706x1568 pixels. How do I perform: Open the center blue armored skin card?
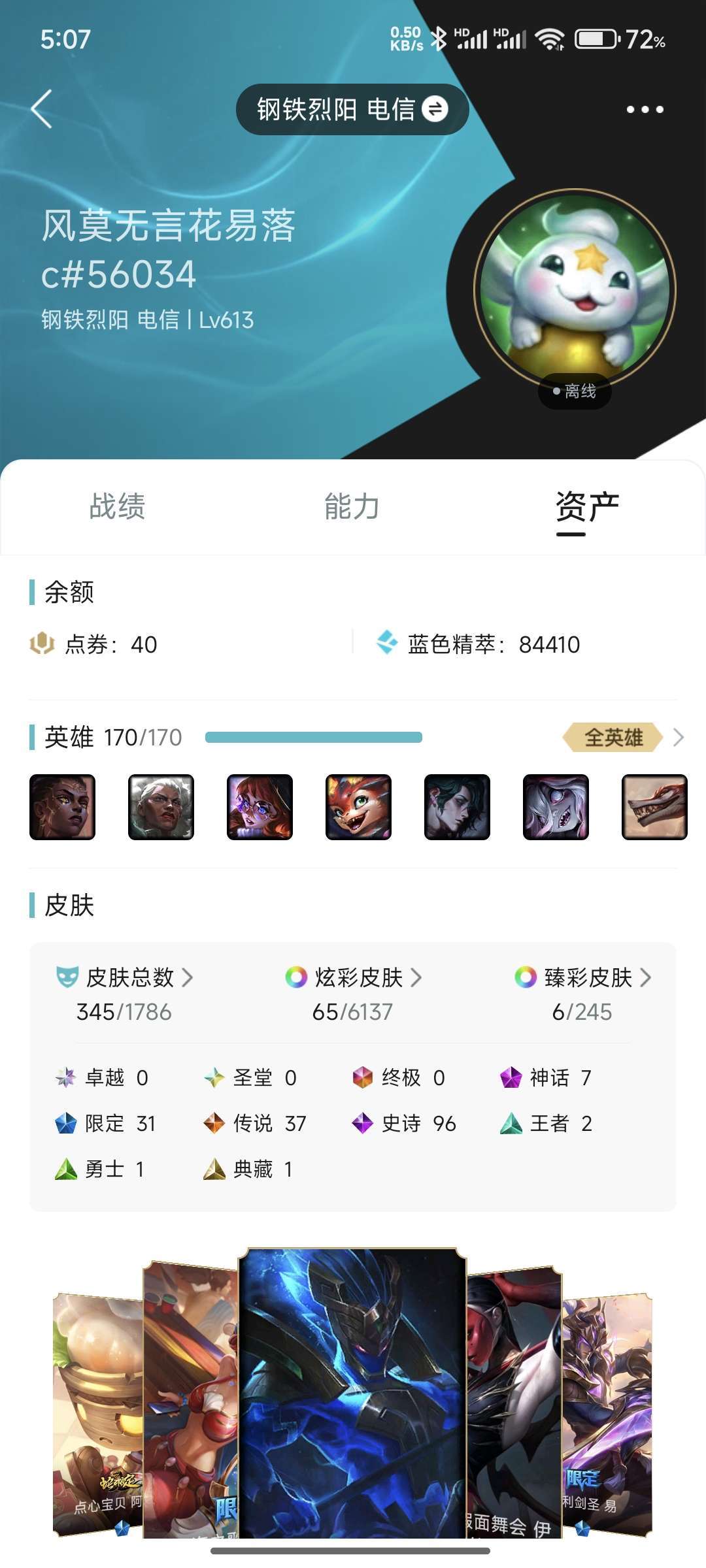352,1392
